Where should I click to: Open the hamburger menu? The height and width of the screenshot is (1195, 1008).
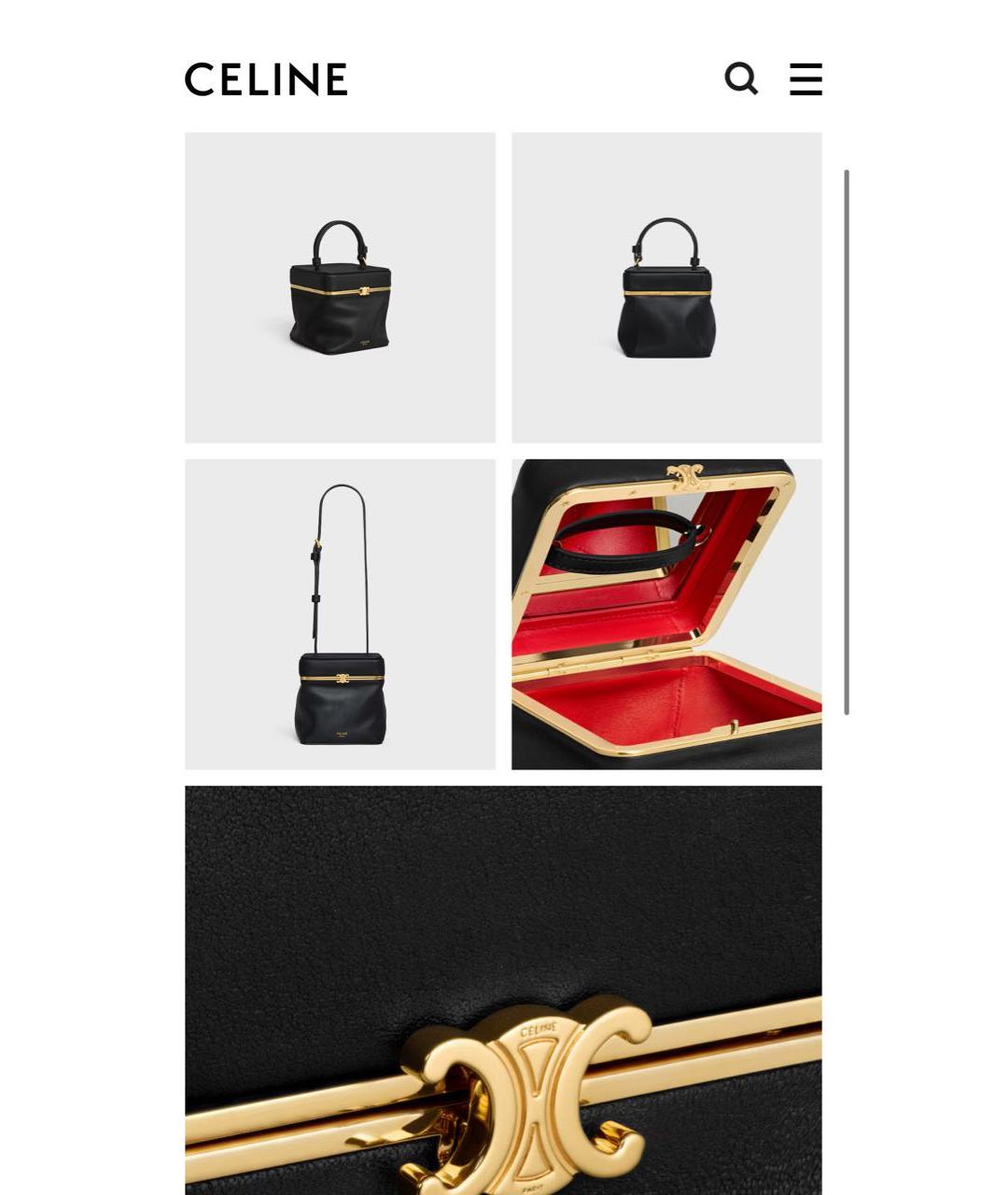point(805,79)
